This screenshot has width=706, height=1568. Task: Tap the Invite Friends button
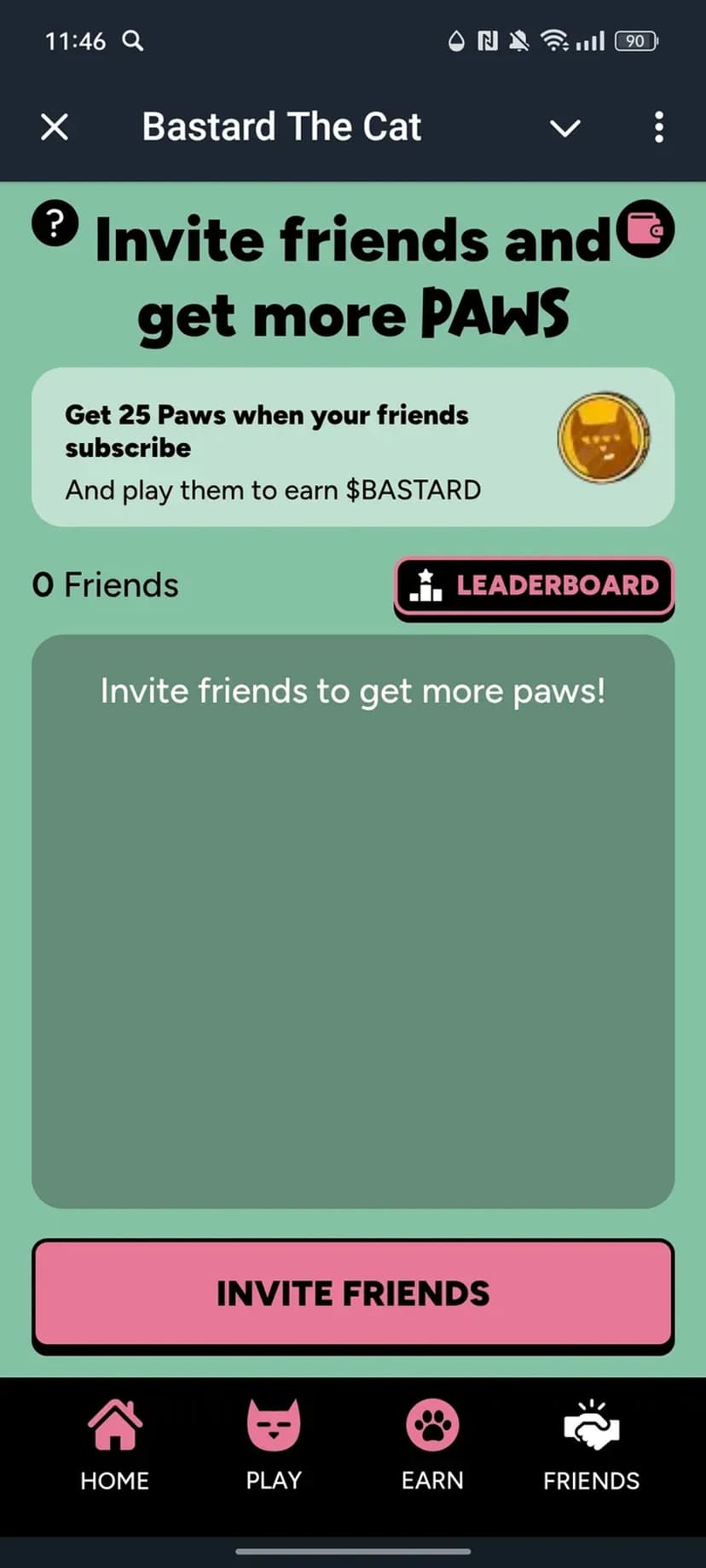pyautogui.click(x=353, y=1293)
